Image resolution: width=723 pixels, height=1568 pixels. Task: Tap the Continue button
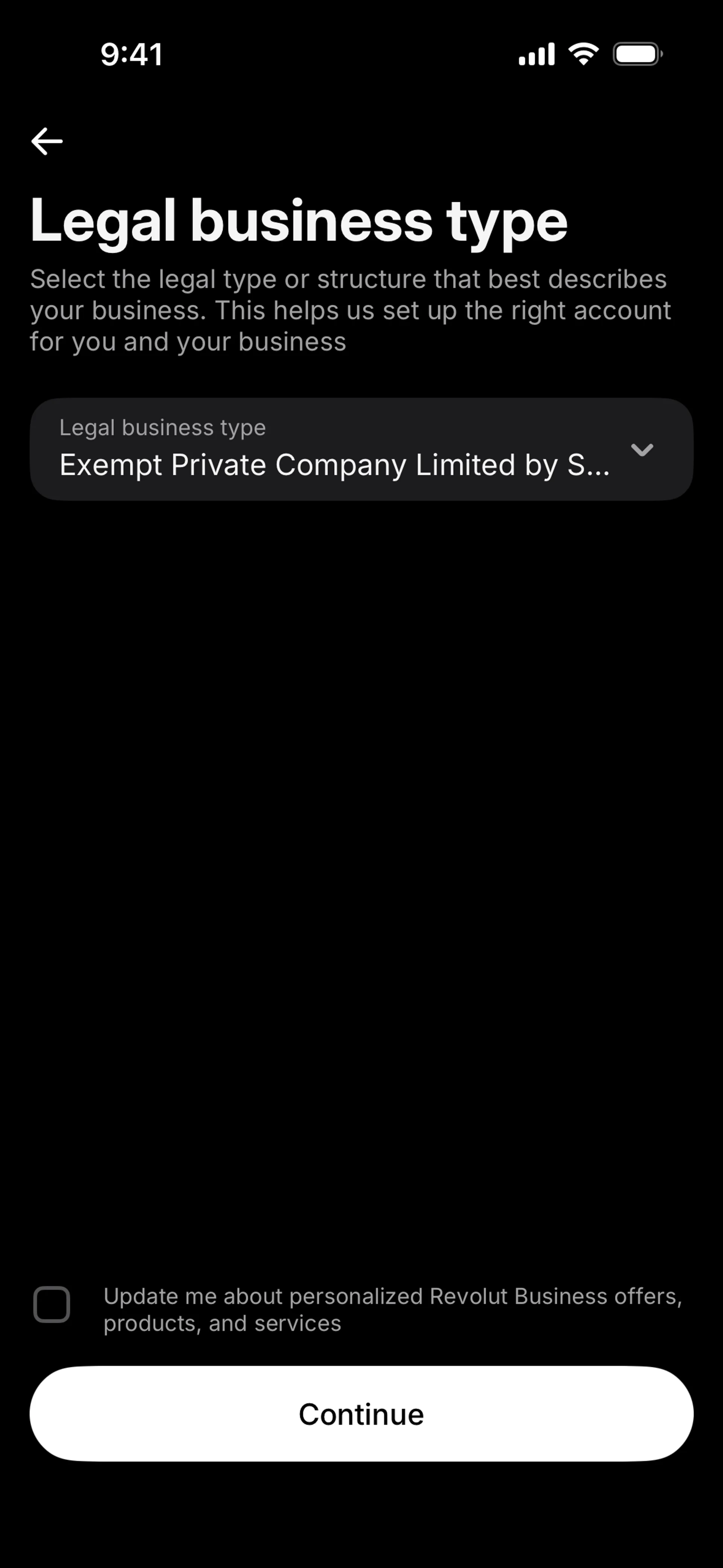click(x=361, y=1414)
